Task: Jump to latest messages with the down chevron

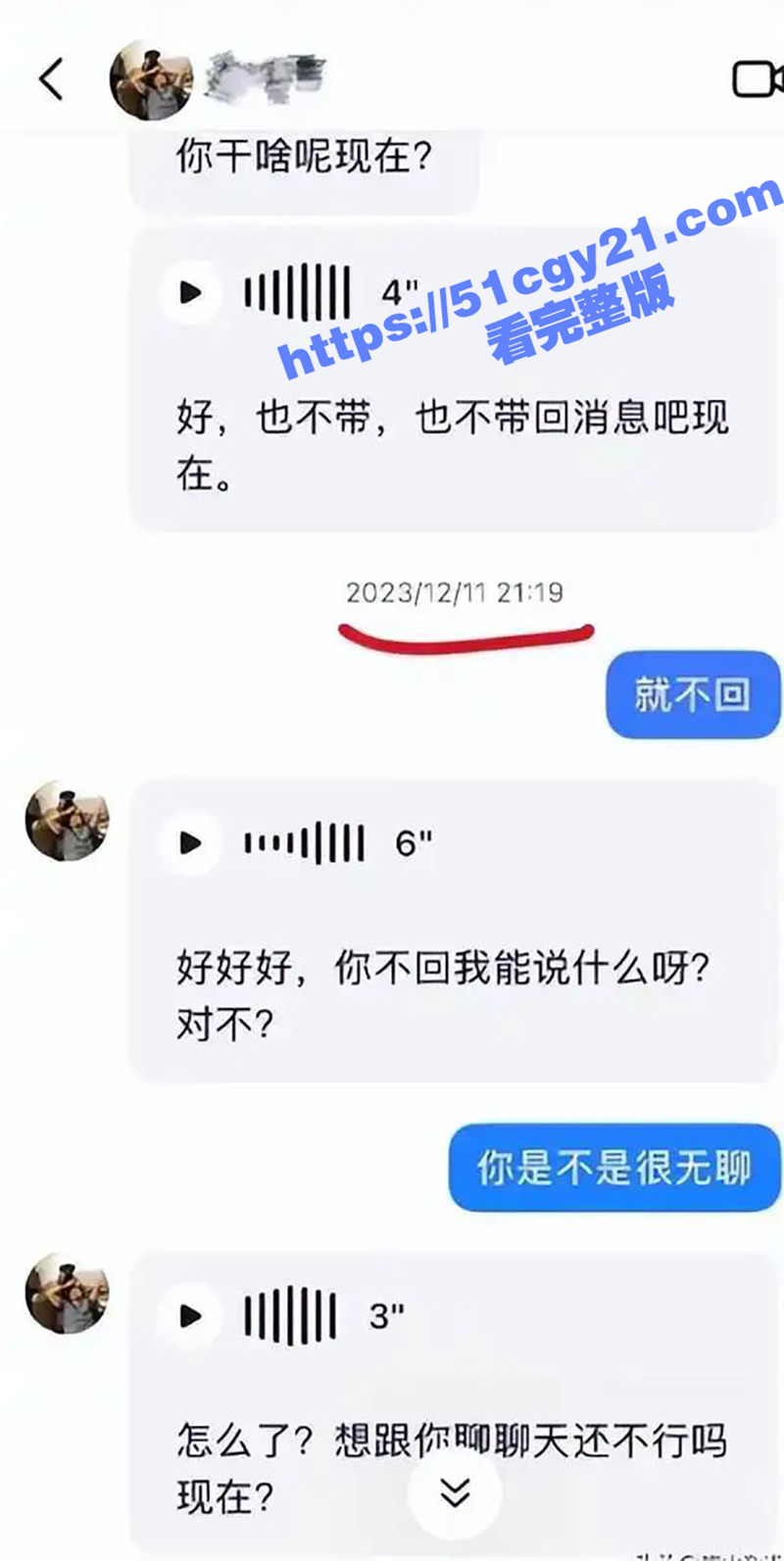Action: pyautogui.click(x=455, y=1492)
